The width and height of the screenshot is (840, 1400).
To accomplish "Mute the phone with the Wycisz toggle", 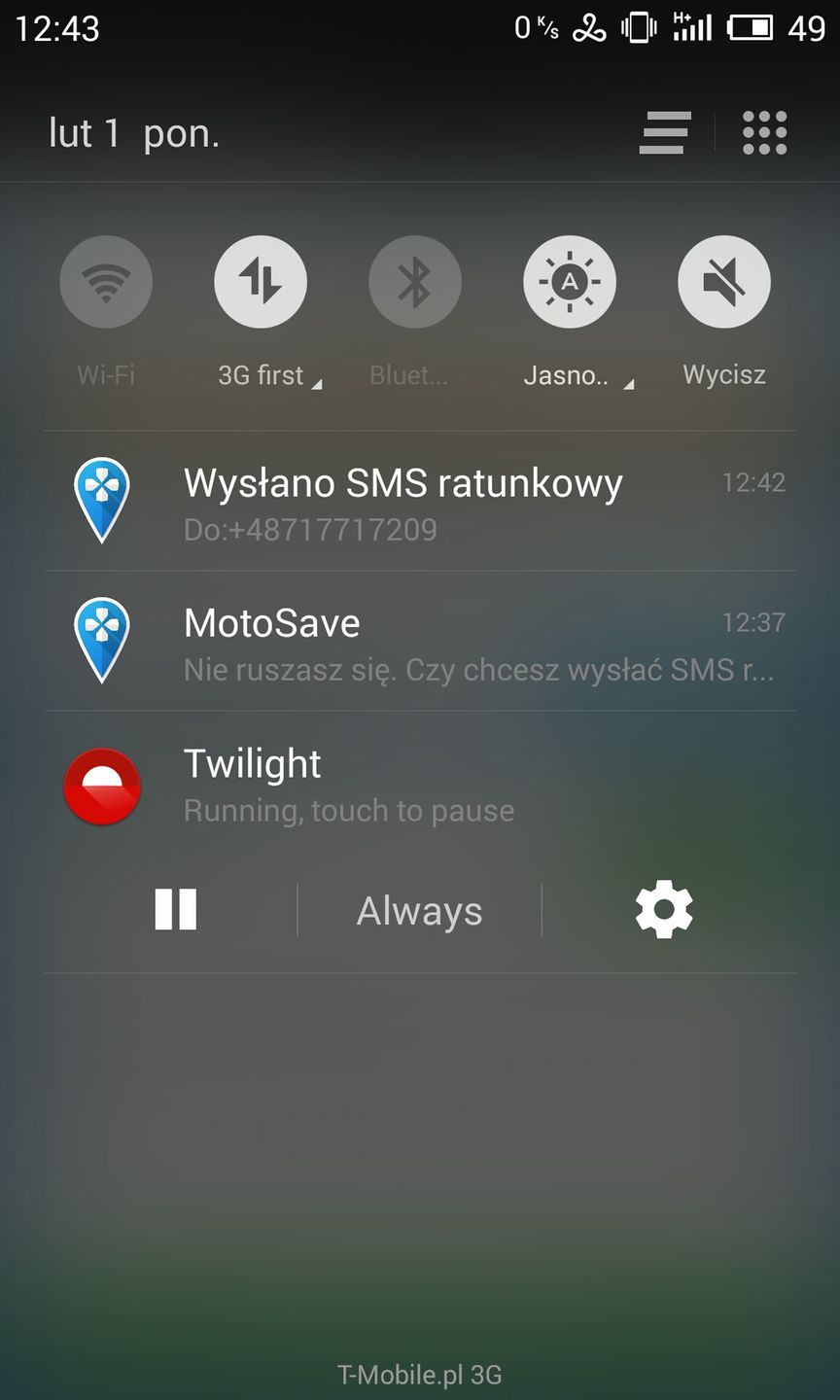I will [x=723, y=281].
